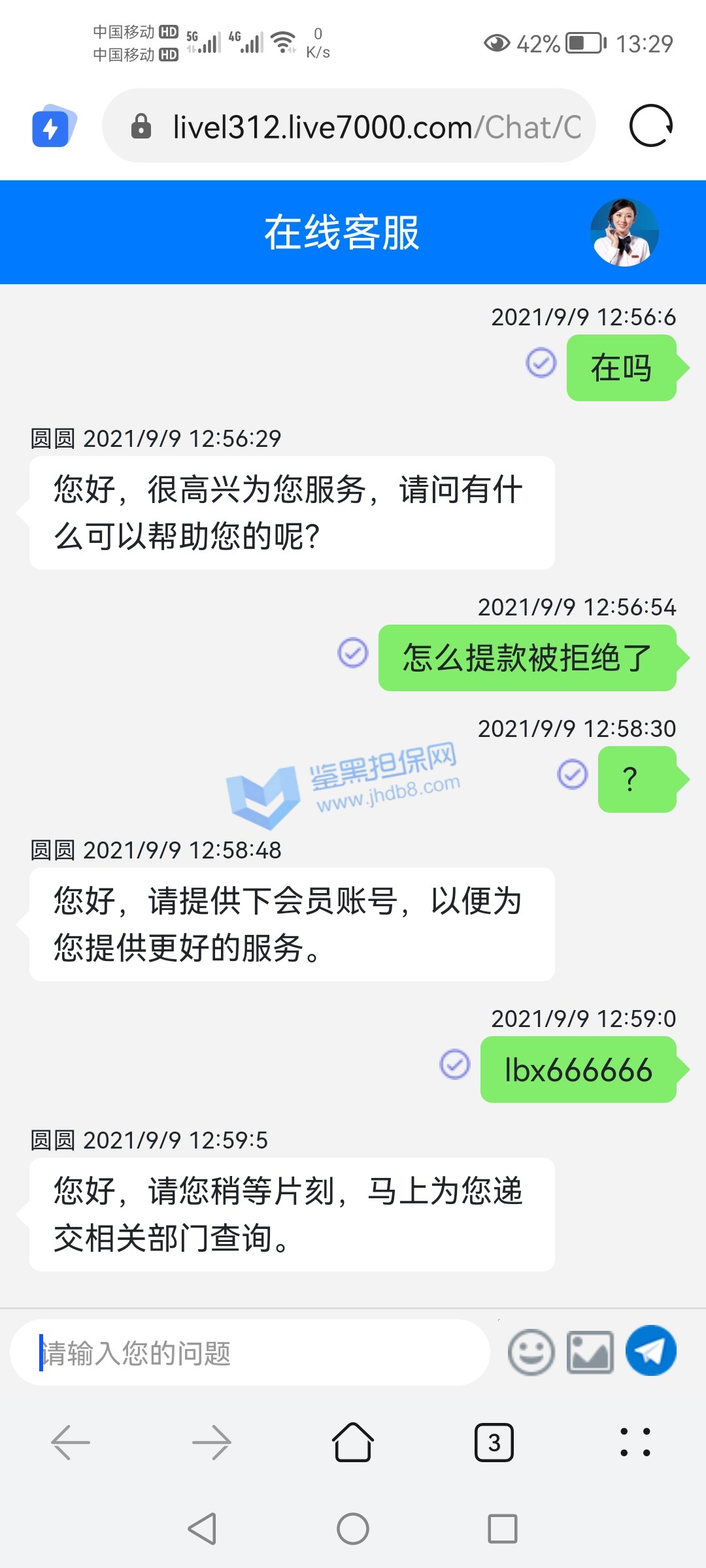Reload the current page
Viewport: 706px width, 1568px height.
tap(650, 125)
